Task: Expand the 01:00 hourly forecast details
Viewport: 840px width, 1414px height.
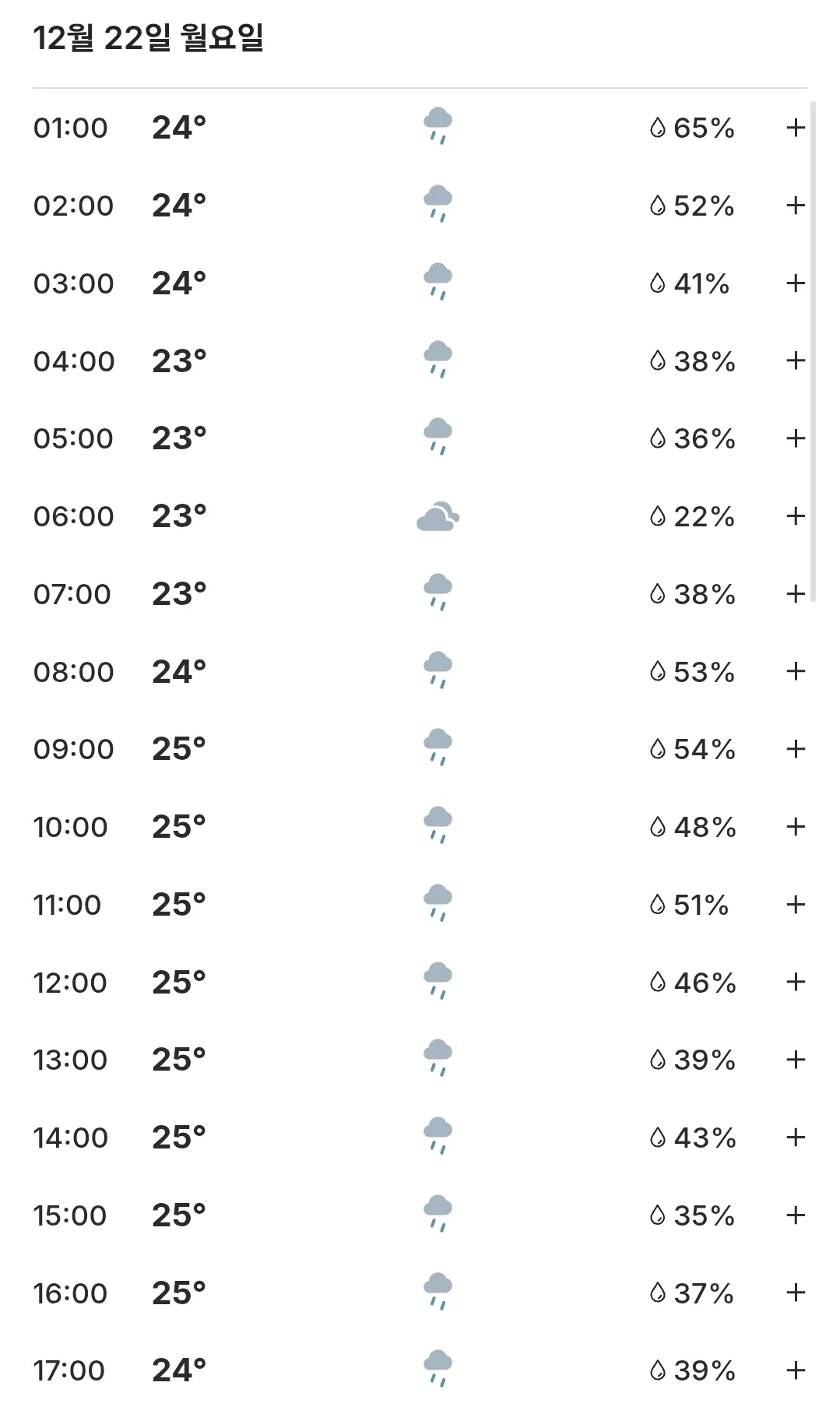Action: 795,128
